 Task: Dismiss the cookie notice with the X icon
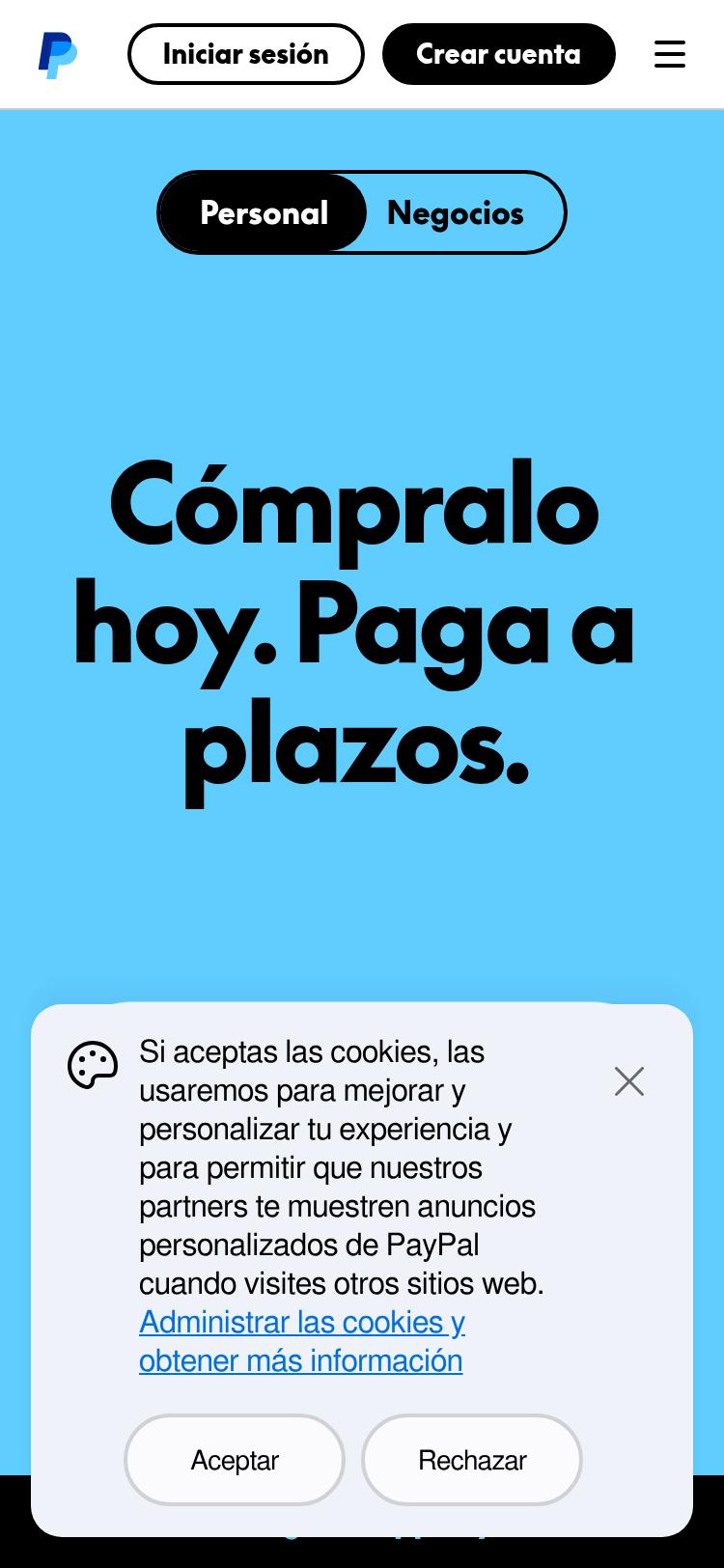coord(629,1081)
